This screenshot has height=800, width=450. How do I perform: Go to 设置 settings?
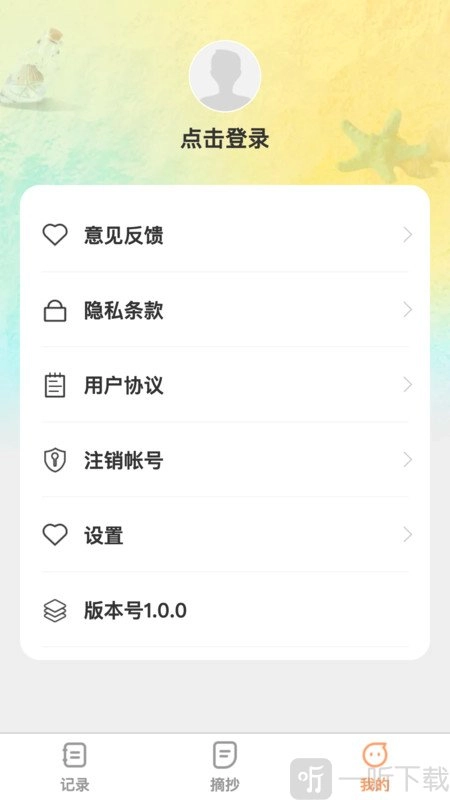coord(225,535)
